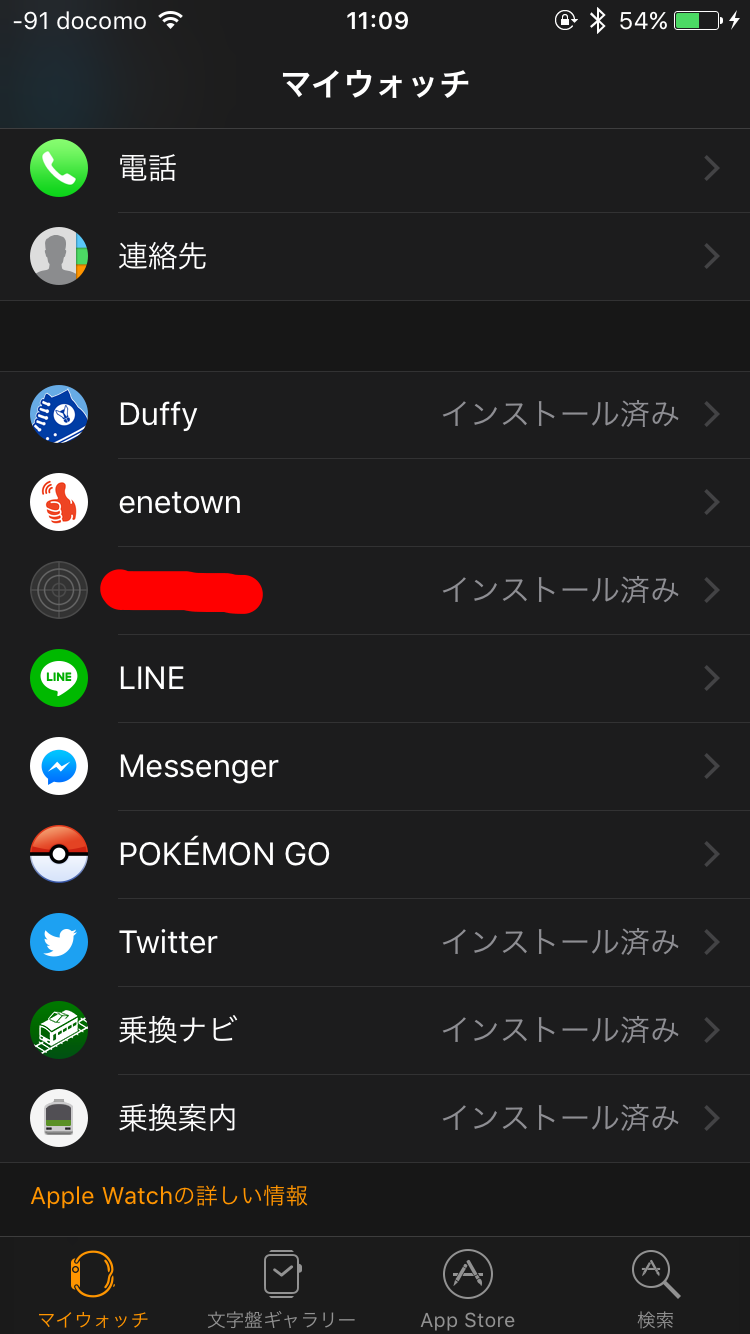The image size is (750, 1334).
Task: Open the App Store tab
Action: click(467, 1287)
